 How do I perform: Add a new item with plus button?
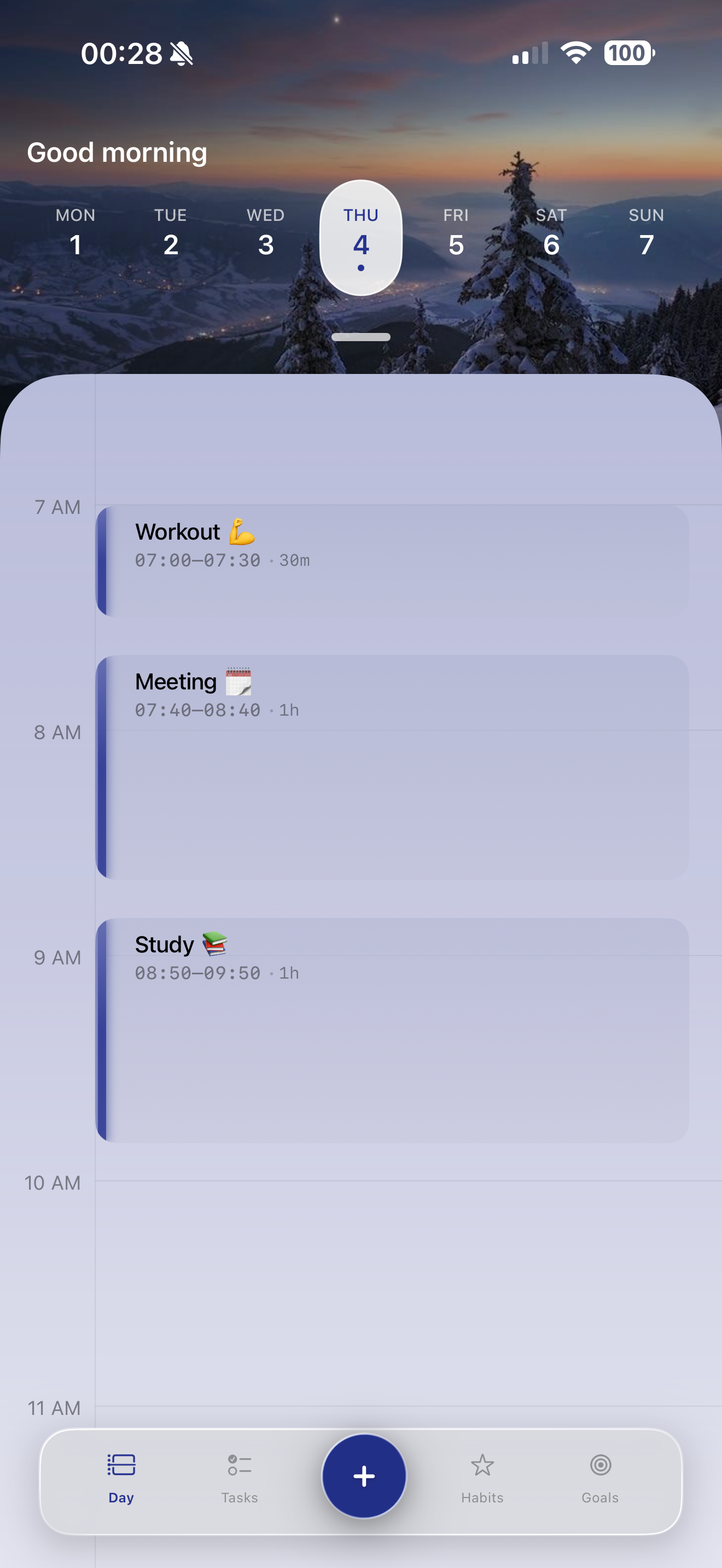(364, 1476)
